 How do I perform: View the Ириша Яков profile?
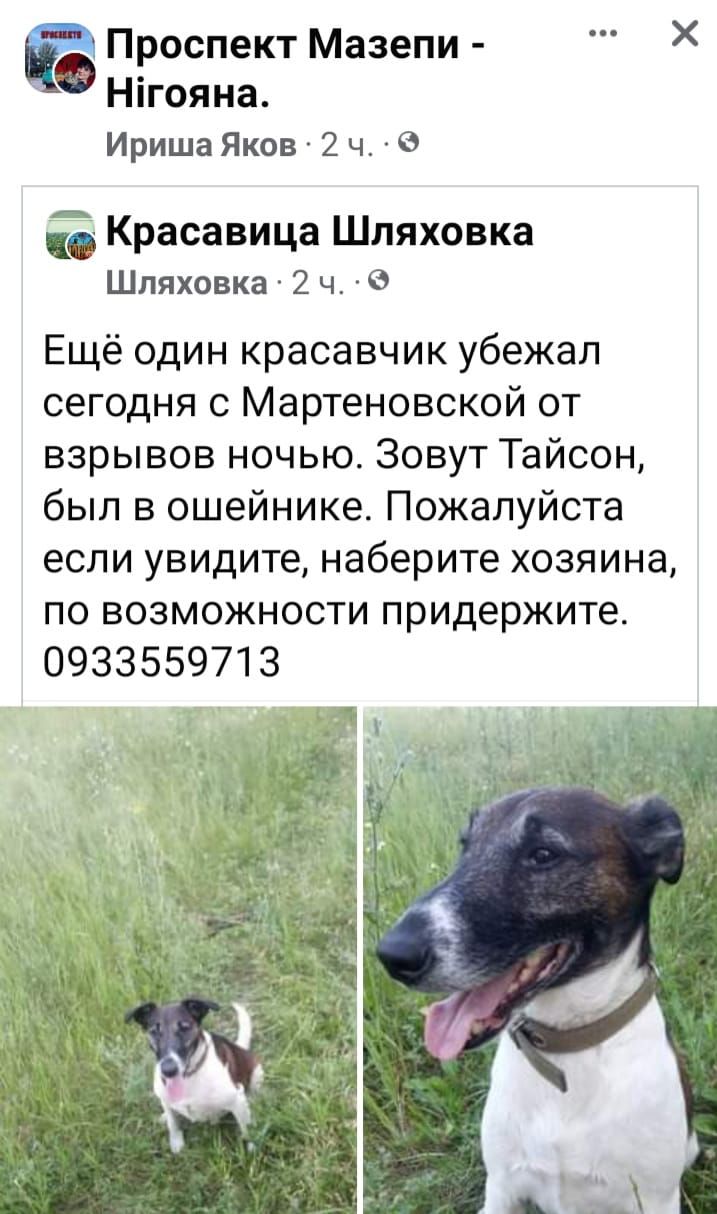tap(201, 146)
